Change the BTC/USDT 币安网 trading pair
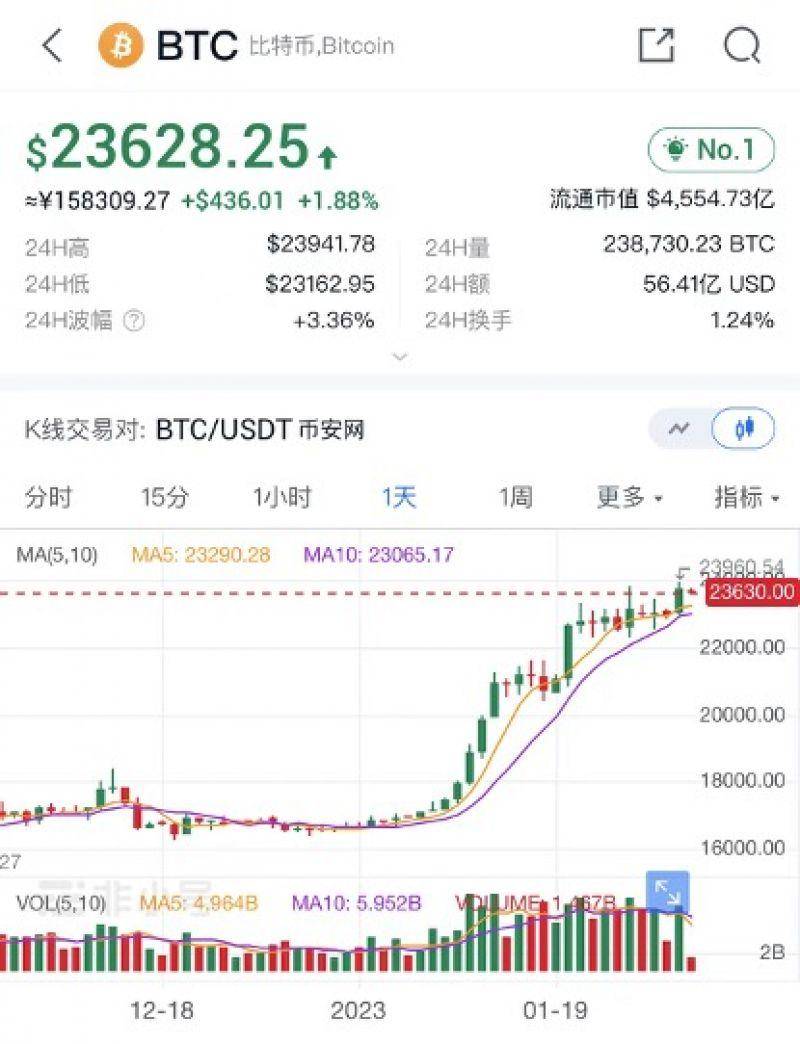The width and height of the screenshot is (800, 1044). [260, 430]
